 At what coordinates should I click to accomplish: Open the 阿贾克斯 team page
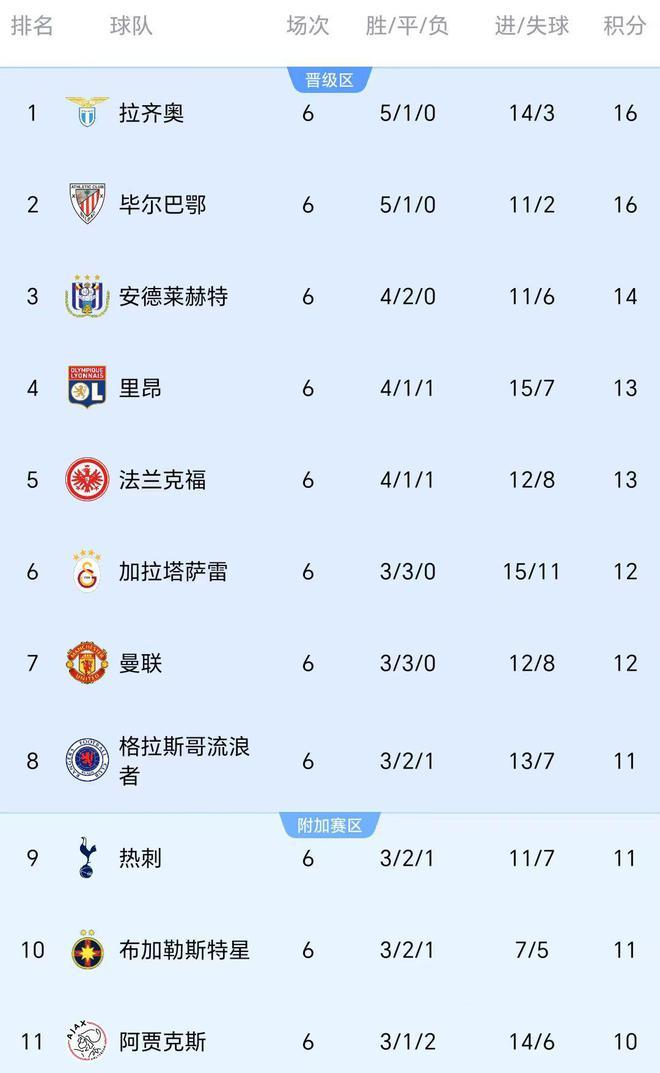coord(162,1041)
